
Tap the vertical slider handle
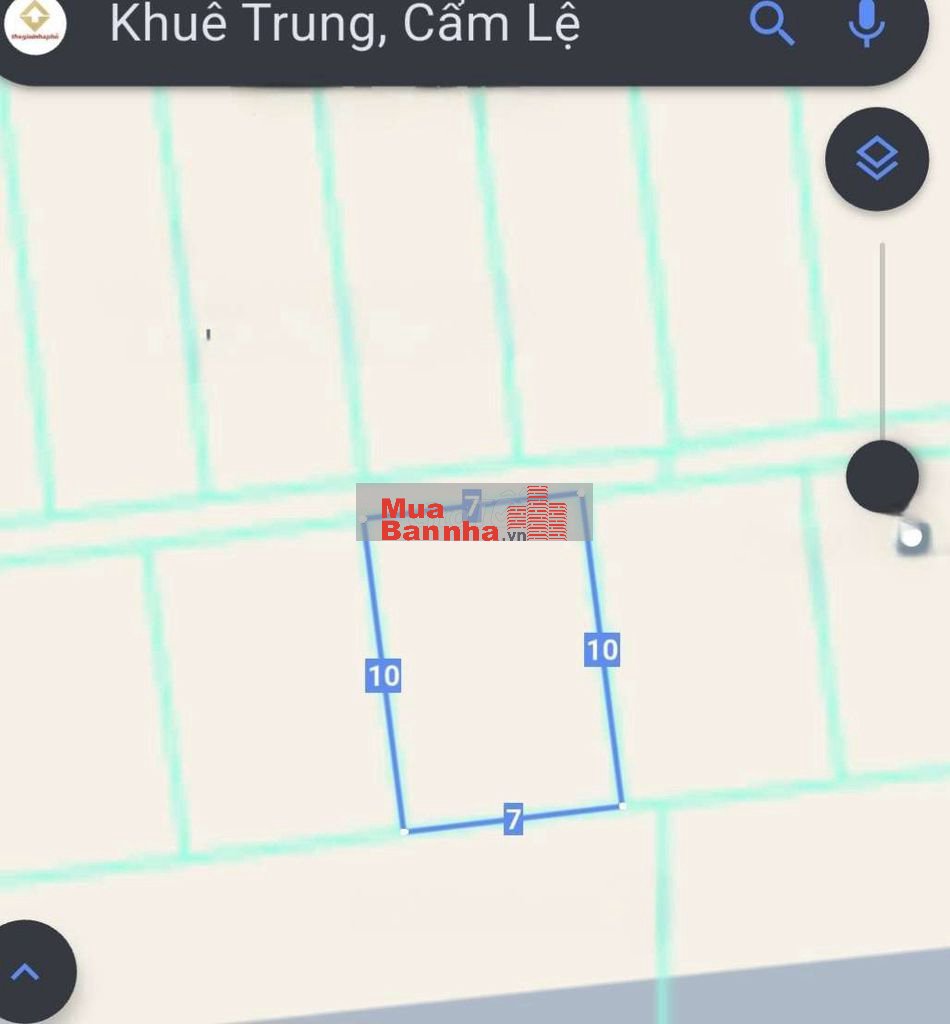click(882, 476)
